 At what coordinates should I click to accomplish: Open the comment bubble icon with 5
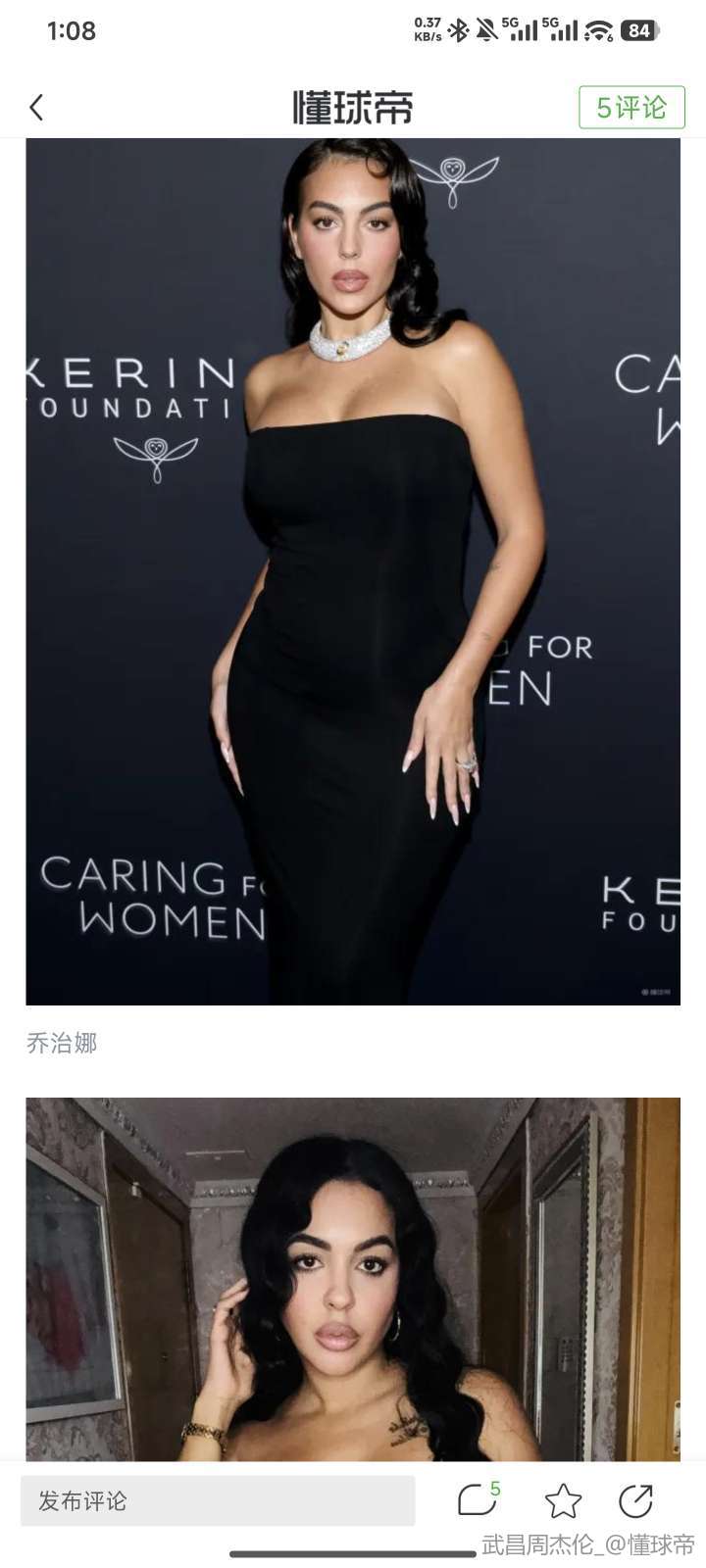click(x=478, y=1499)
